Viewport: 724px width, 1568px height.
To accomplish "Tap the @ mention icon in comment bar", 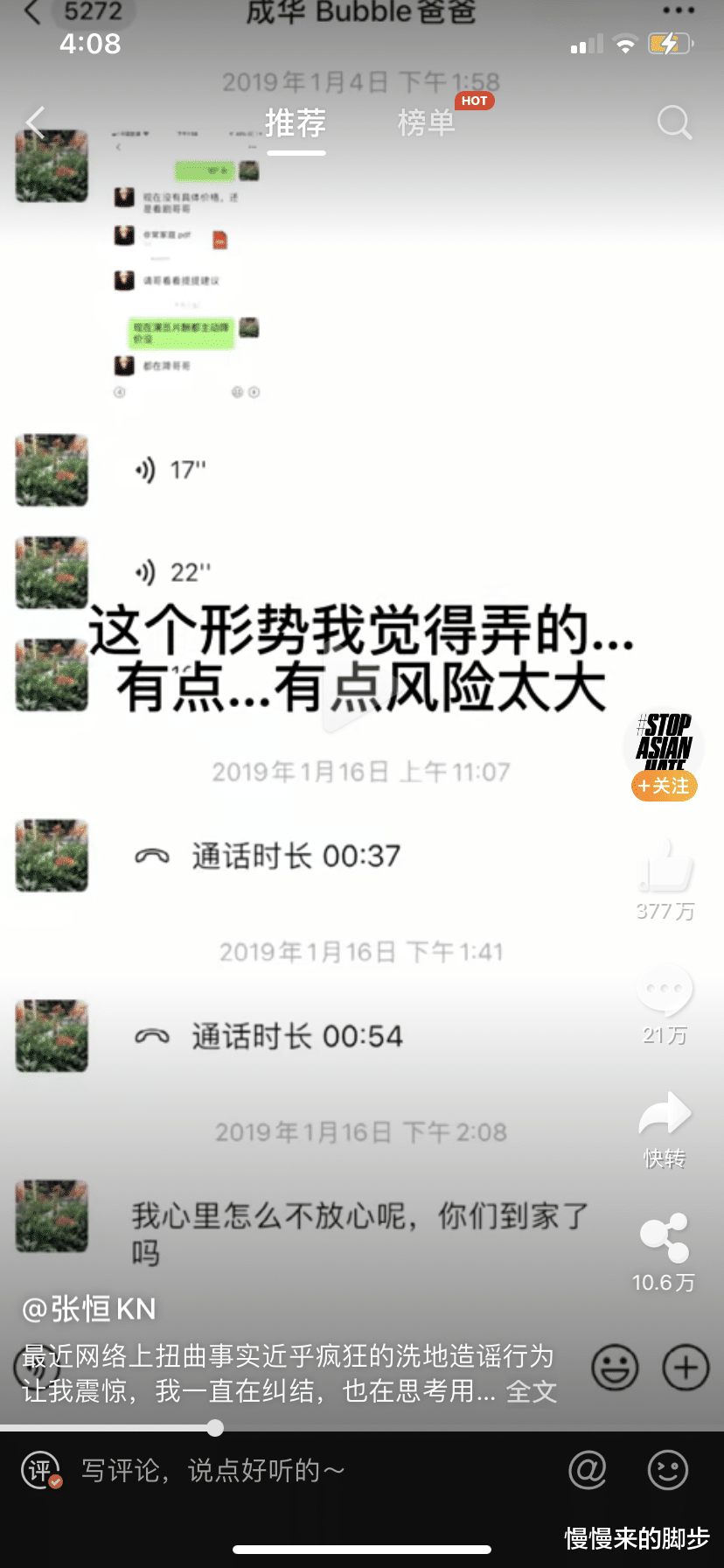I will [588, 1470].
